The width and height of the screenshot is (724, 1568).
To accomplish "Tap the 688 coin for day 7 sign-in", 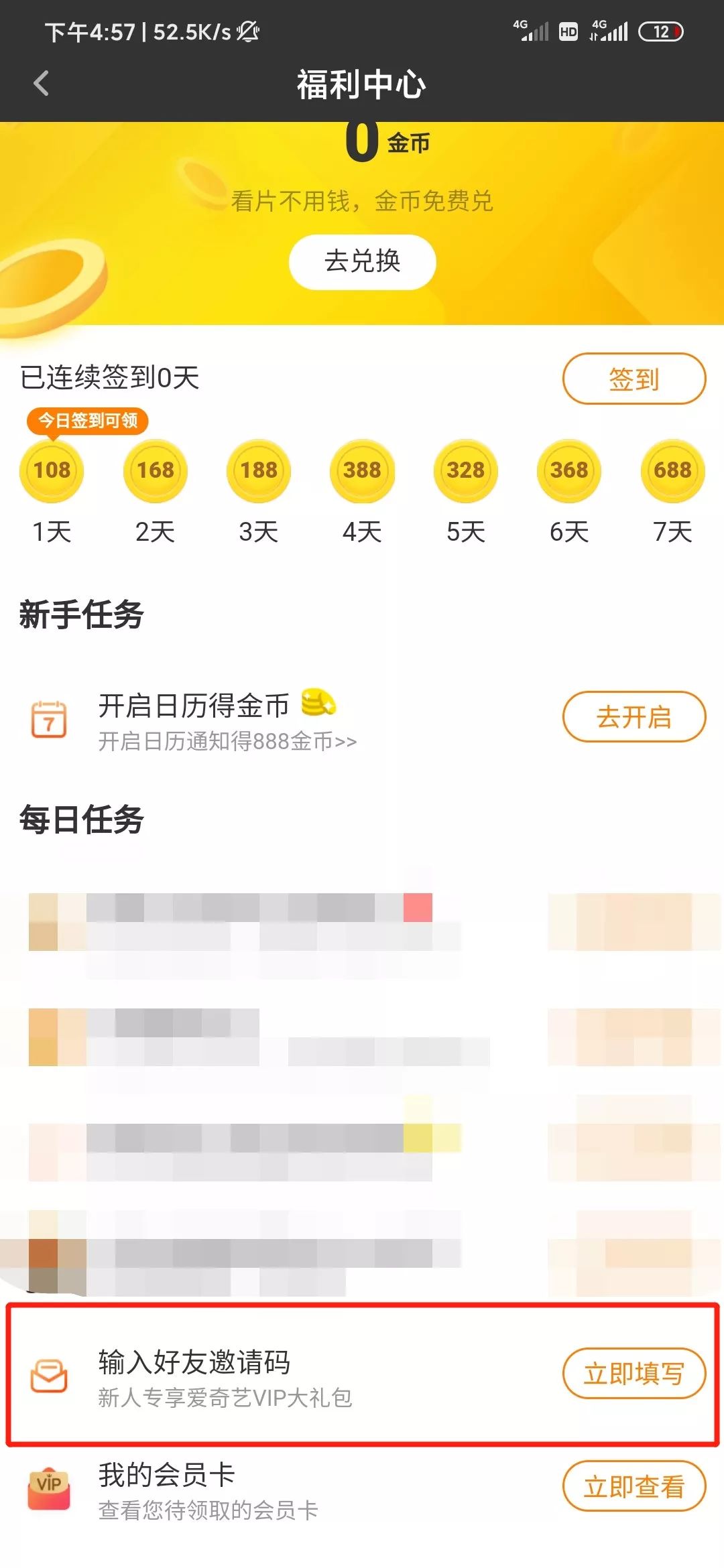I will pos(672,470).
